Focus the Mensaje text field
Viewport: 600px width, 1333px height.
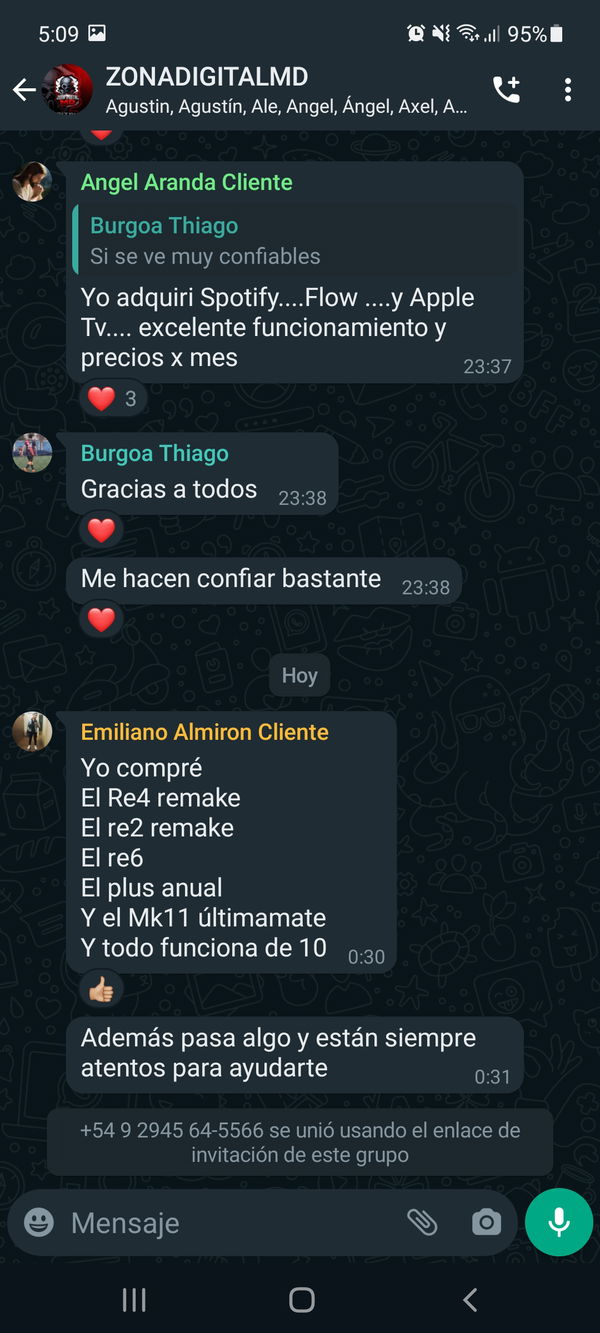point(230,1222)
